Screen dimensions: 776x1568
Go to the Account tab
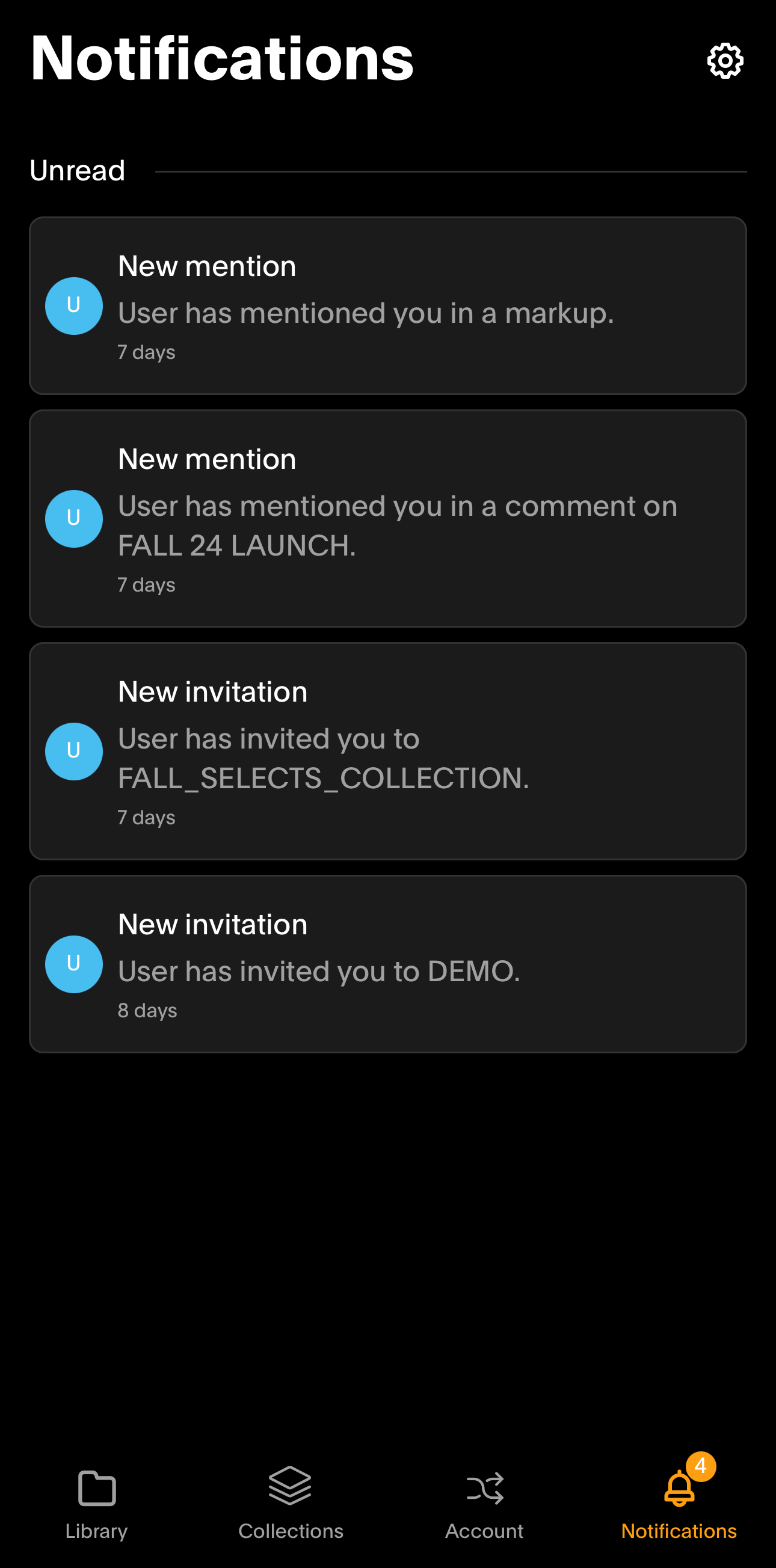click(x=485, y=1505)
